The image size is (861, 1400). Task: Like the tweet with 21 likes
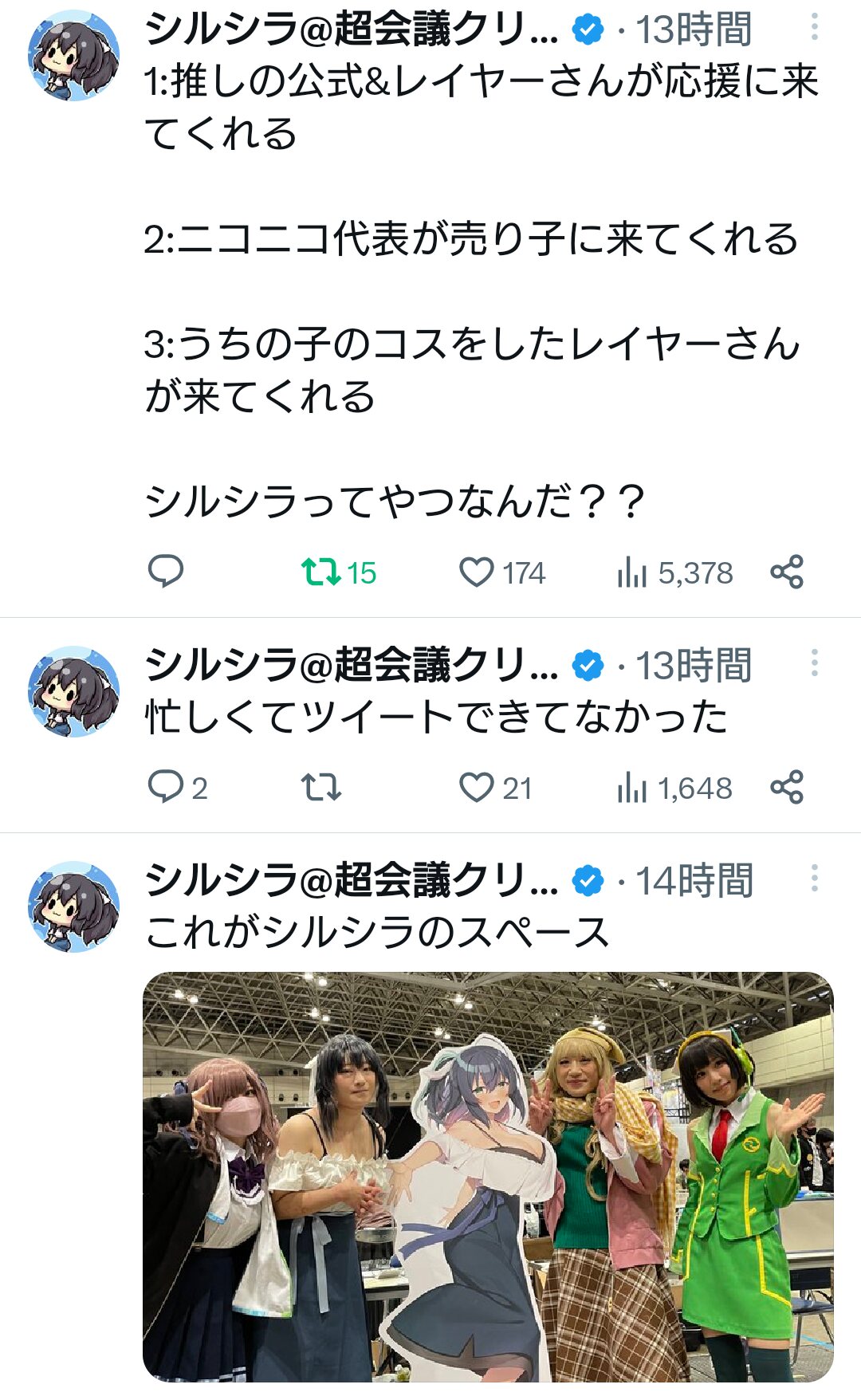pyautogui.click(x=477, y=787)
